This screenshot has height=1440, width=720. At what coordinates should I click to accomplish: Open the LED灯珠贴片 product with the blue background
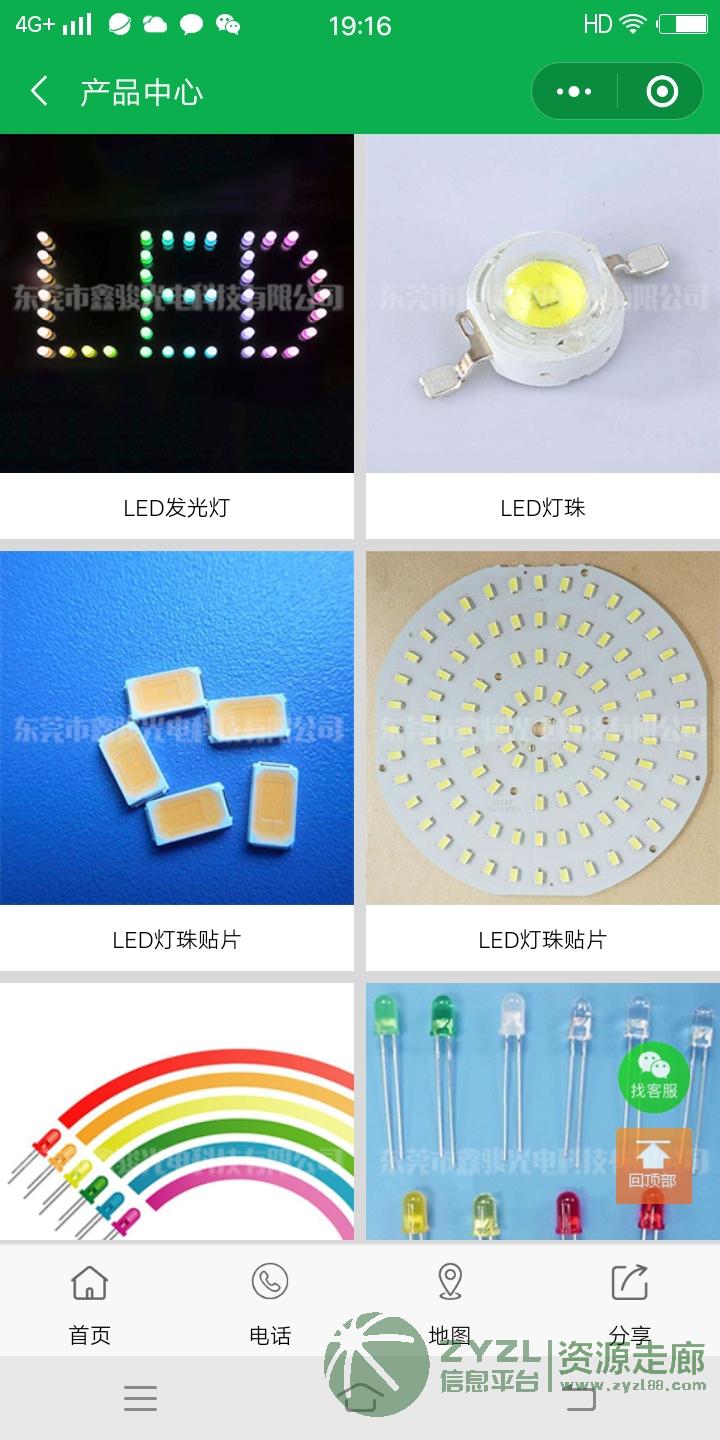click(x=177, y=761)
